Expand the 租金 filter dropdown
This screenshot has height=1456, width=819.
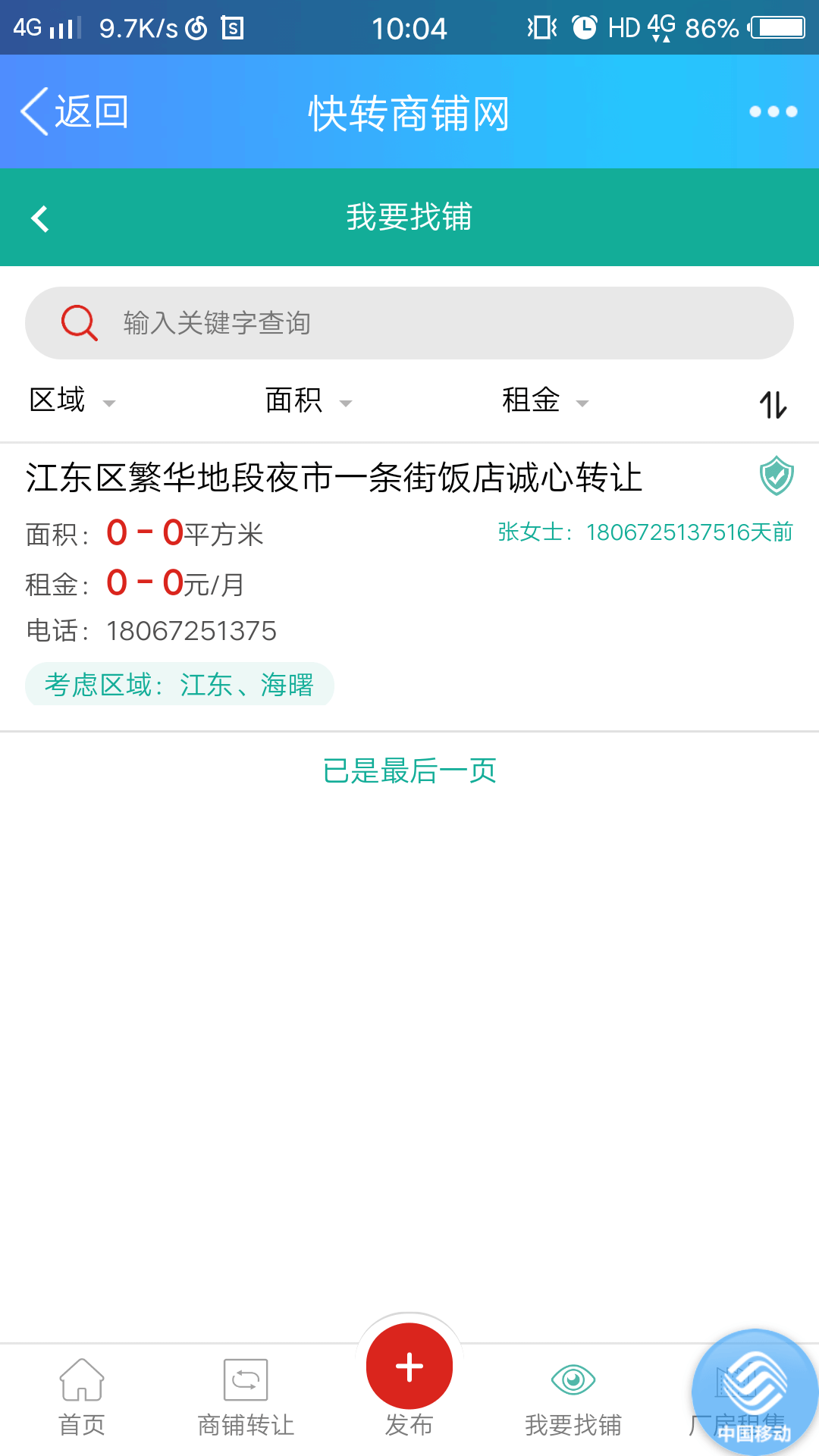(x=544, y=400)
